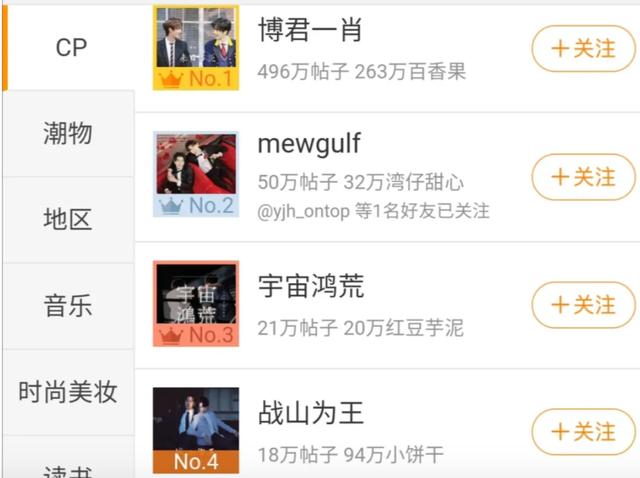This screenshot has width=640, height=478.
Task: Switch to the 潮物 category
Action: tap(68, 133)
